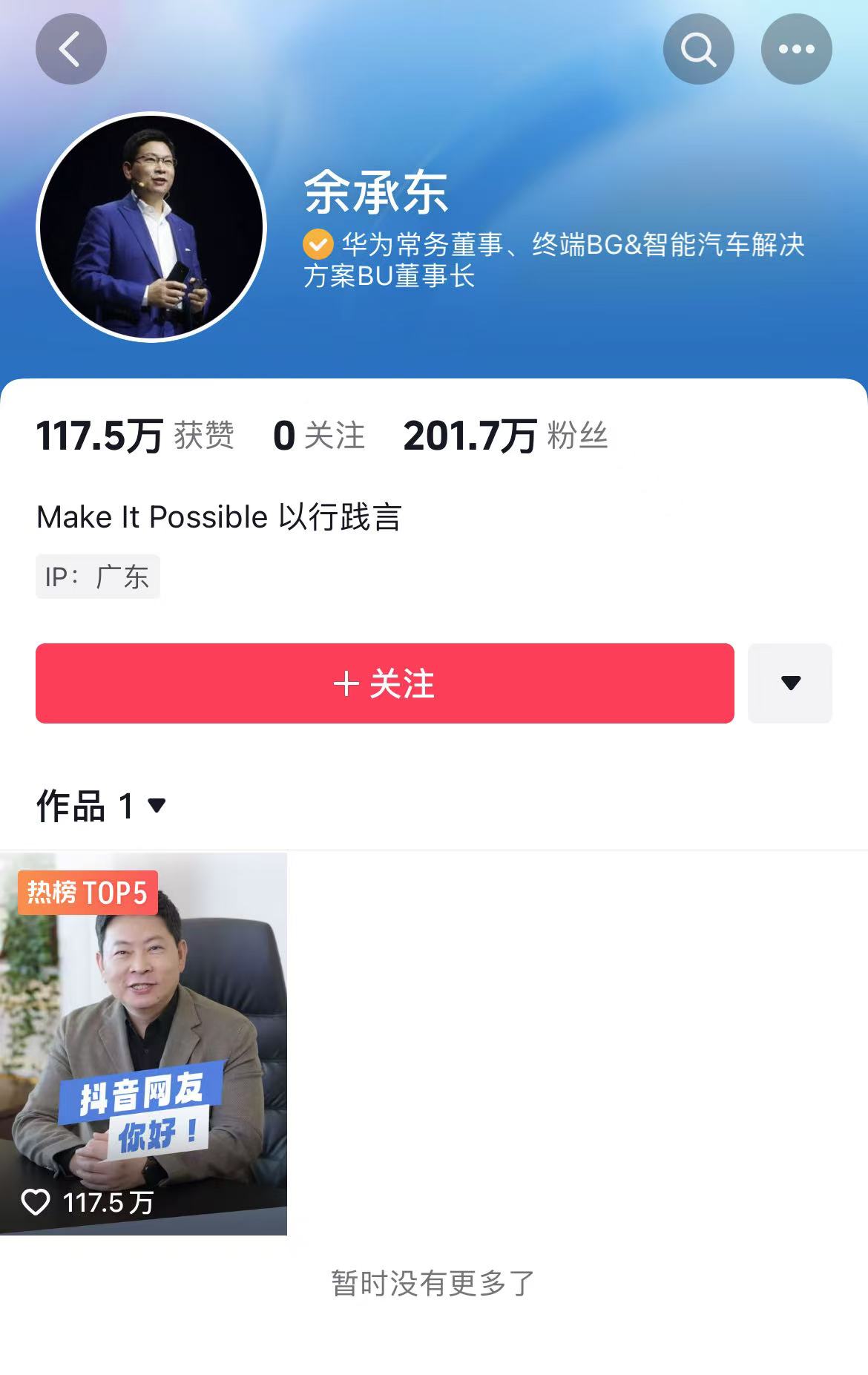Click the back arrow icon
The width and height of the screenshot is (868, 1375).
pyautogui.click(x=70, y=49)
